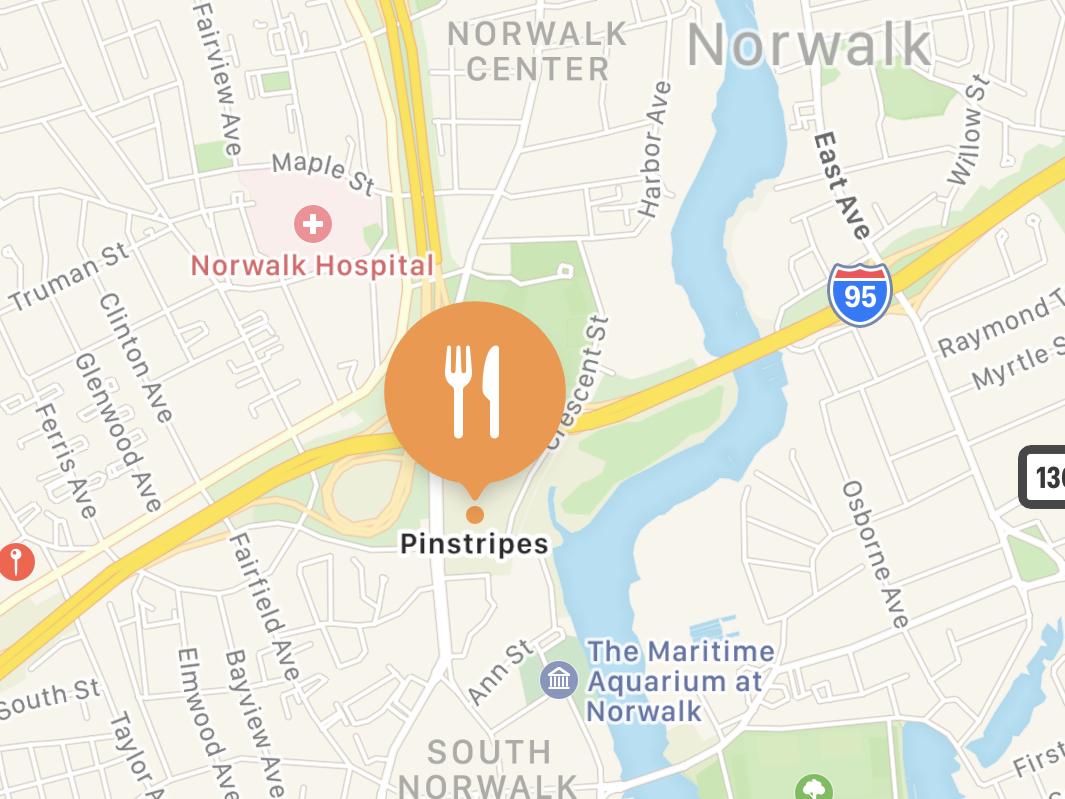Open The Maritime Aquarium at Norwalk marker

coord(558,681)
